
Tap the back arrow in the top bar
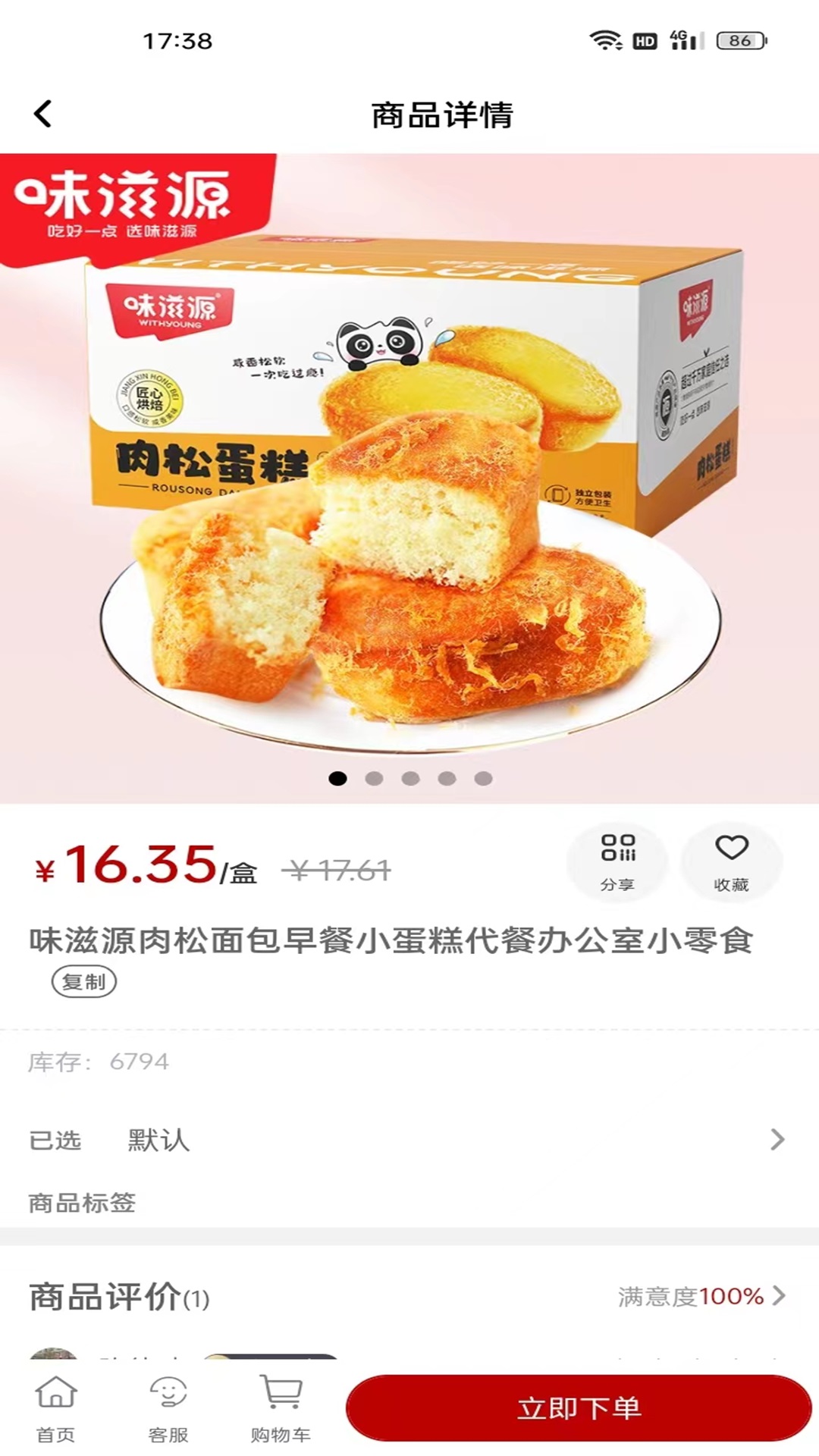click(x=43, y=112)
